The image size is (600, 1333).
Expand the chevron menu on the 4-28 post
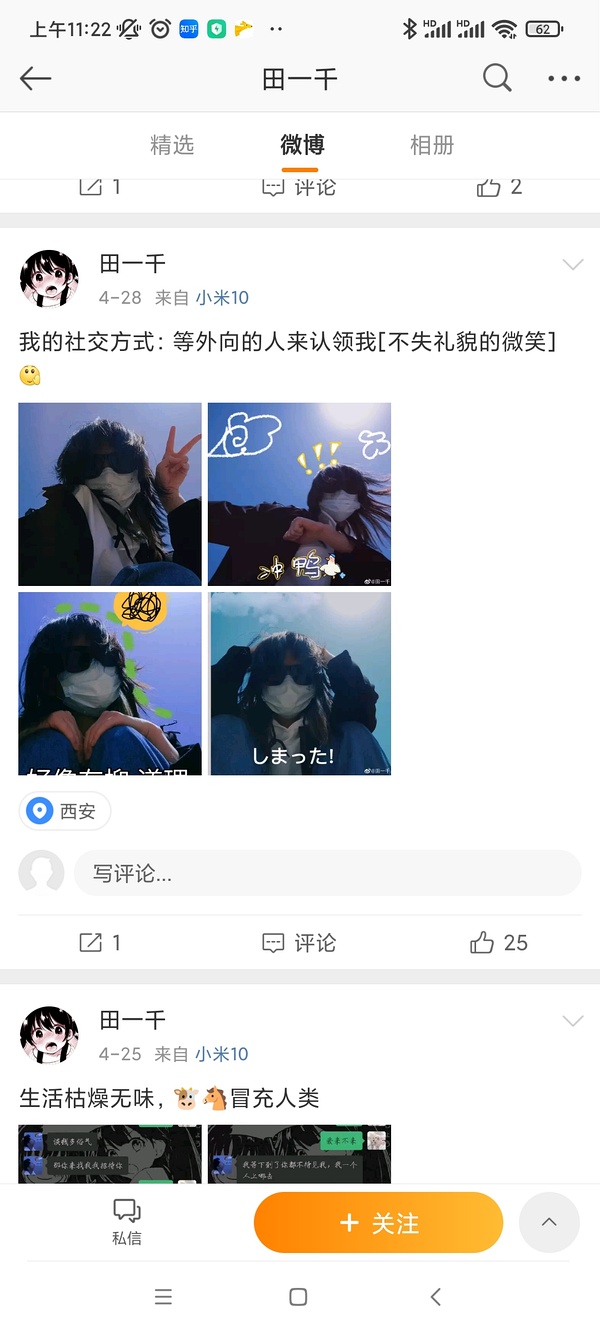573,265
